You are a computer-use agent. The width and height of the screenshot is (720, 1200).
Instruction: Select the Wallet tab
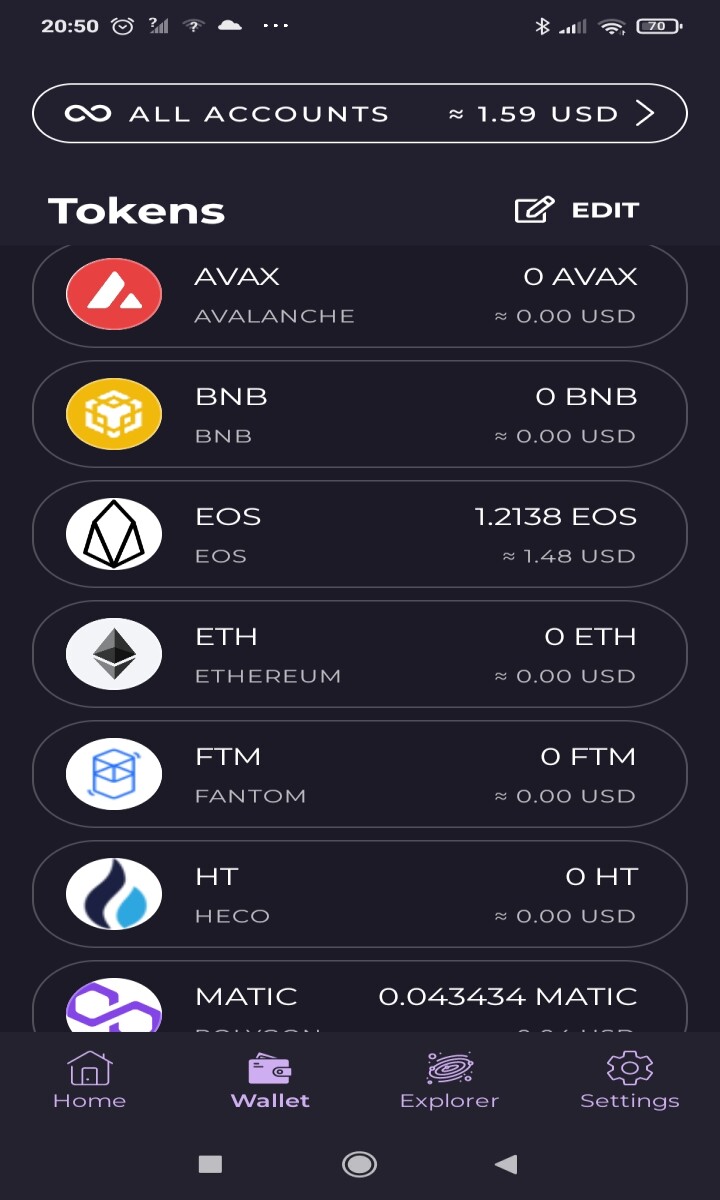click(270, 1080)
